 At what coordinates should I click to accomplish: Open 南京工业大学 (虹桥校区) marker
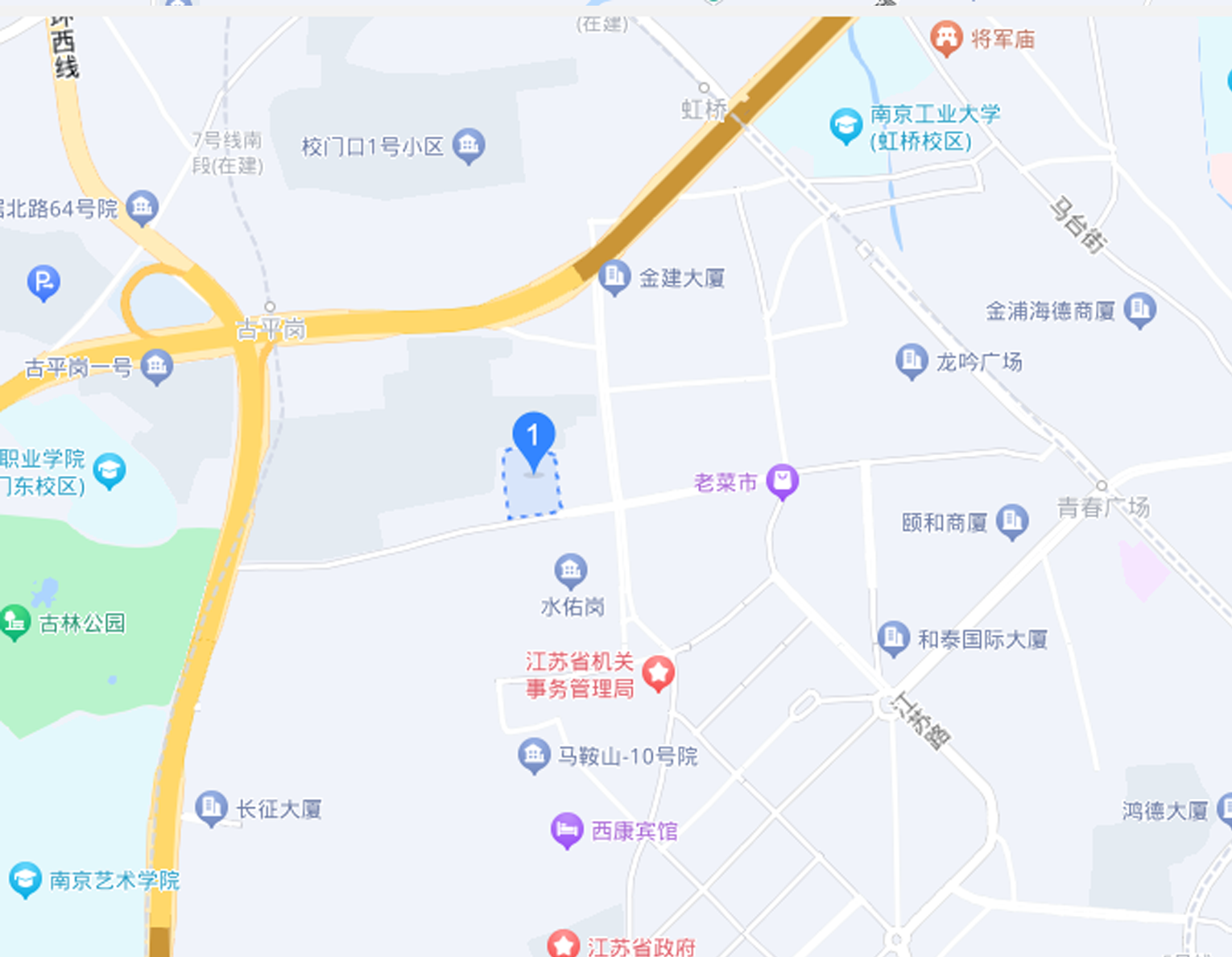pos(845,125)
